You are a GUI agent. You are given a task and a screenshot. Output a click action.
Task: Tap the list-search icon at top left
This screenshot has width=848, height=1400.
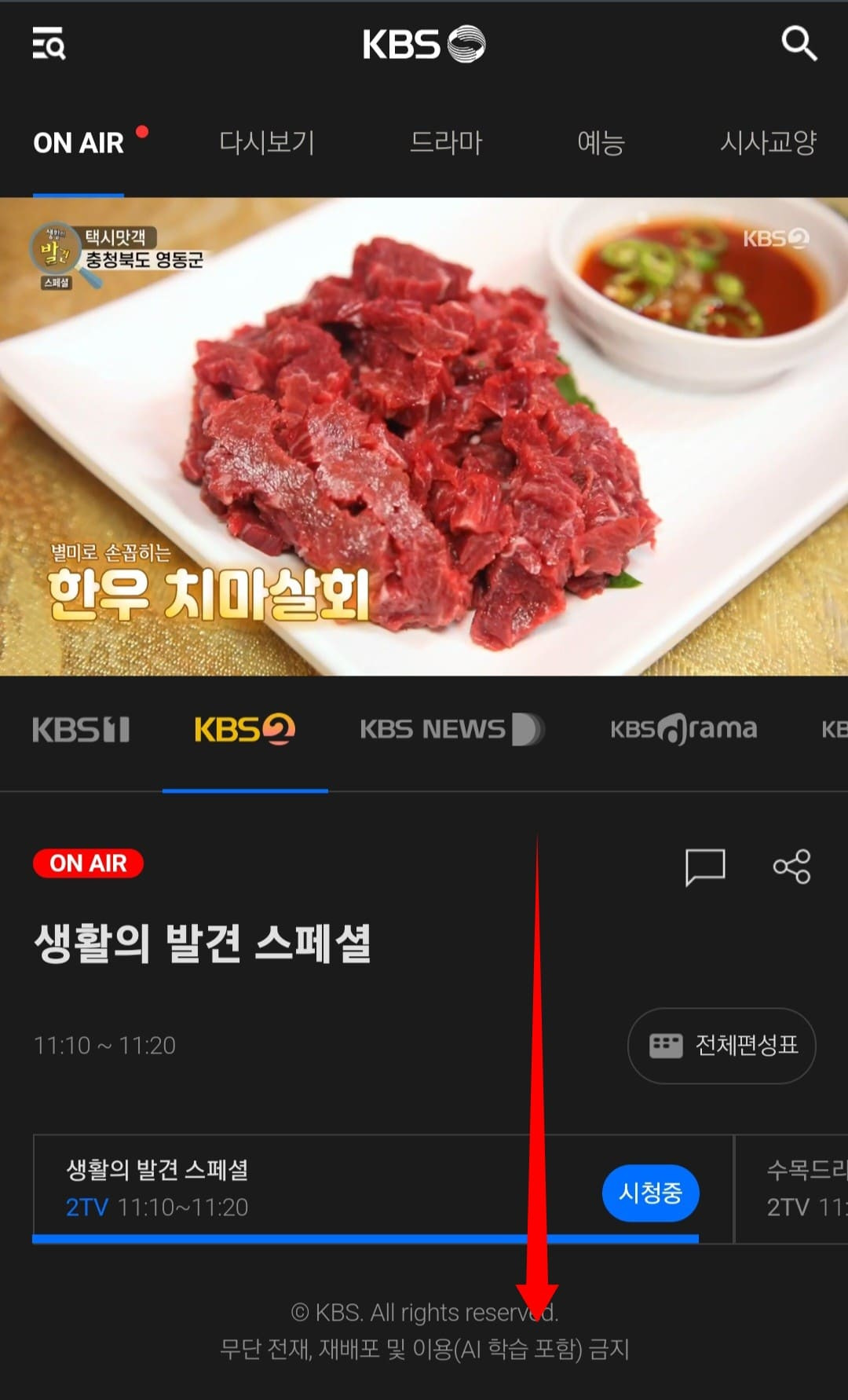[x=49, y=45]
